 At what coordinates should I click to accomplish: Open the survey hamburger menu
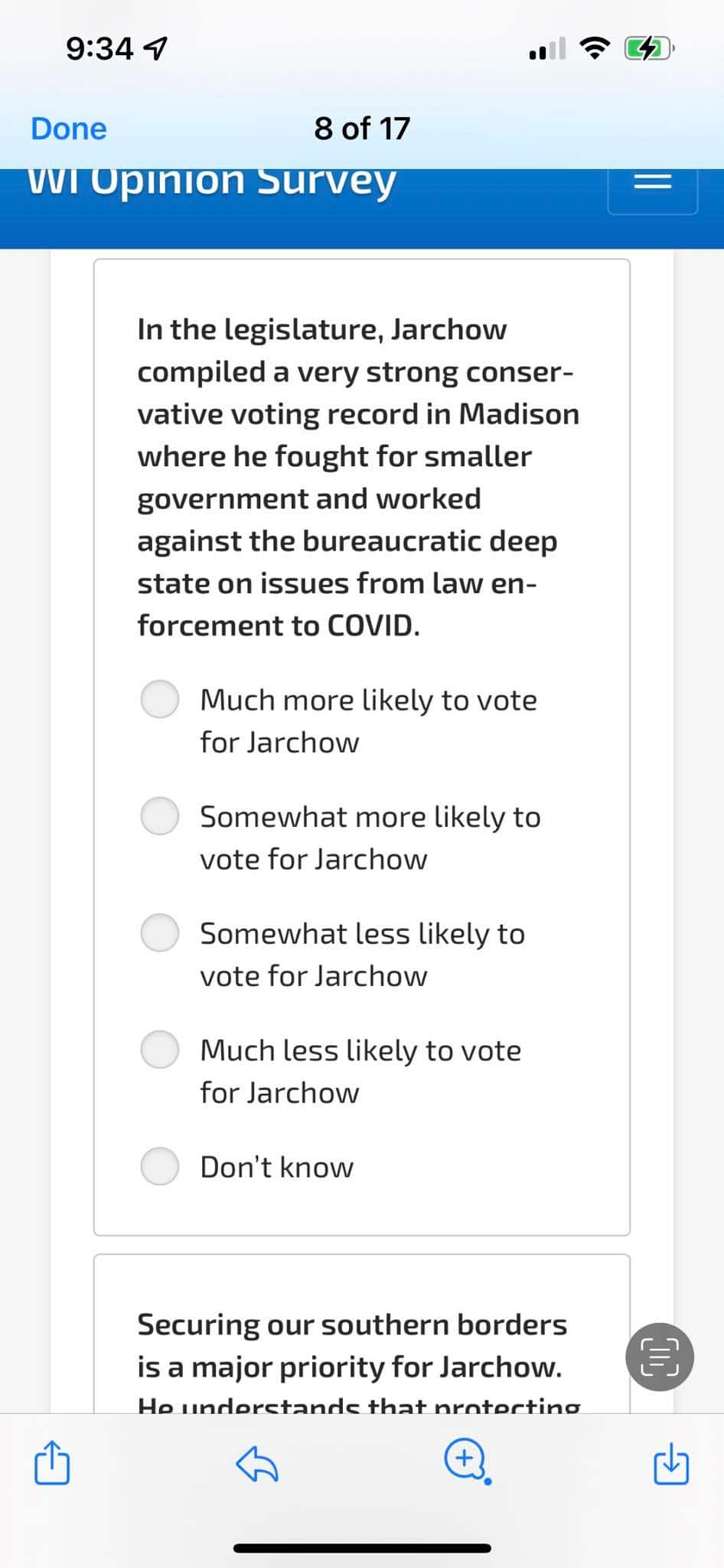653,184
